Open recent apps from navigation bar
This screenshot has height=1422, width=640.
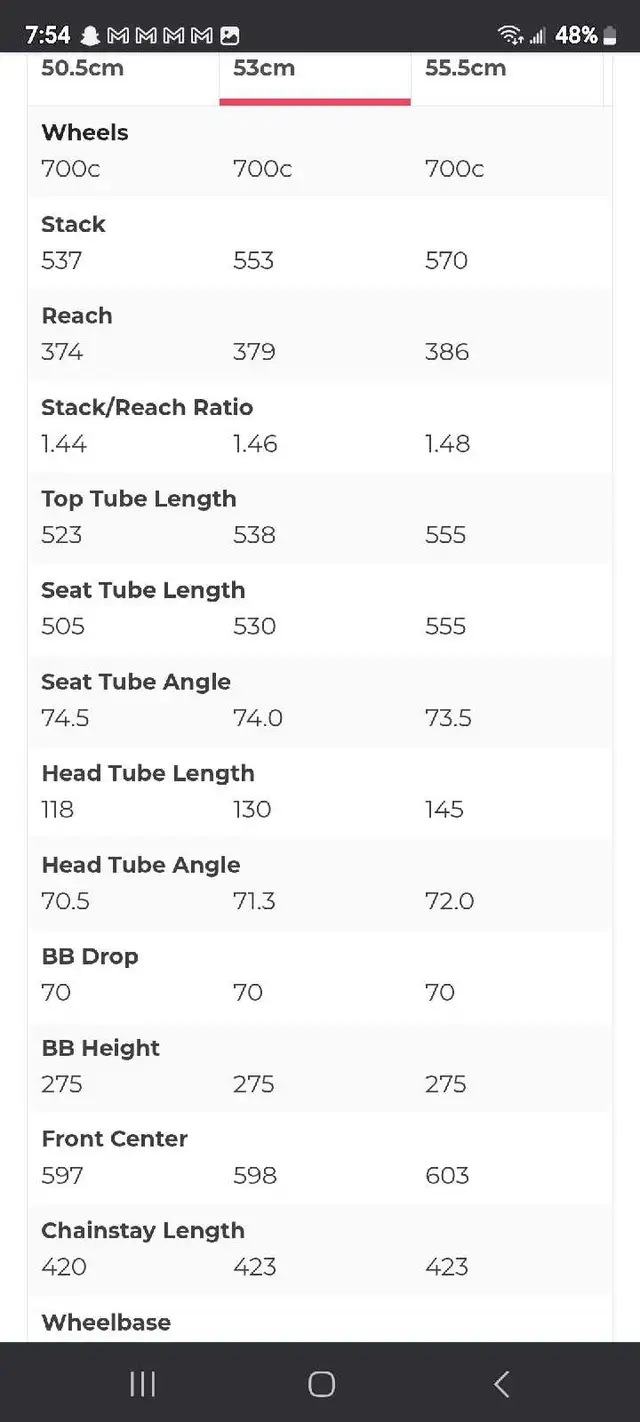143,1383
